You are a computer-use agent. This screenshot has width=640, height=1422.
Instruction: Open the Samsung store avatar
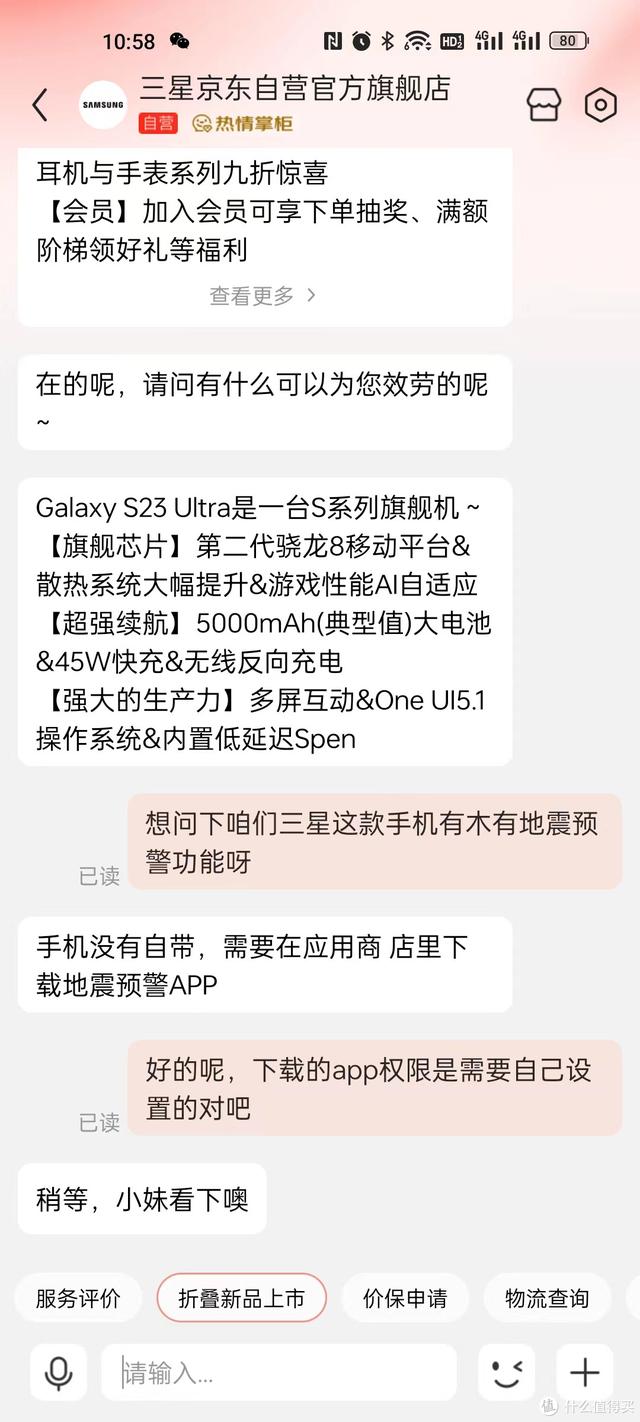[x=103, y=105]
